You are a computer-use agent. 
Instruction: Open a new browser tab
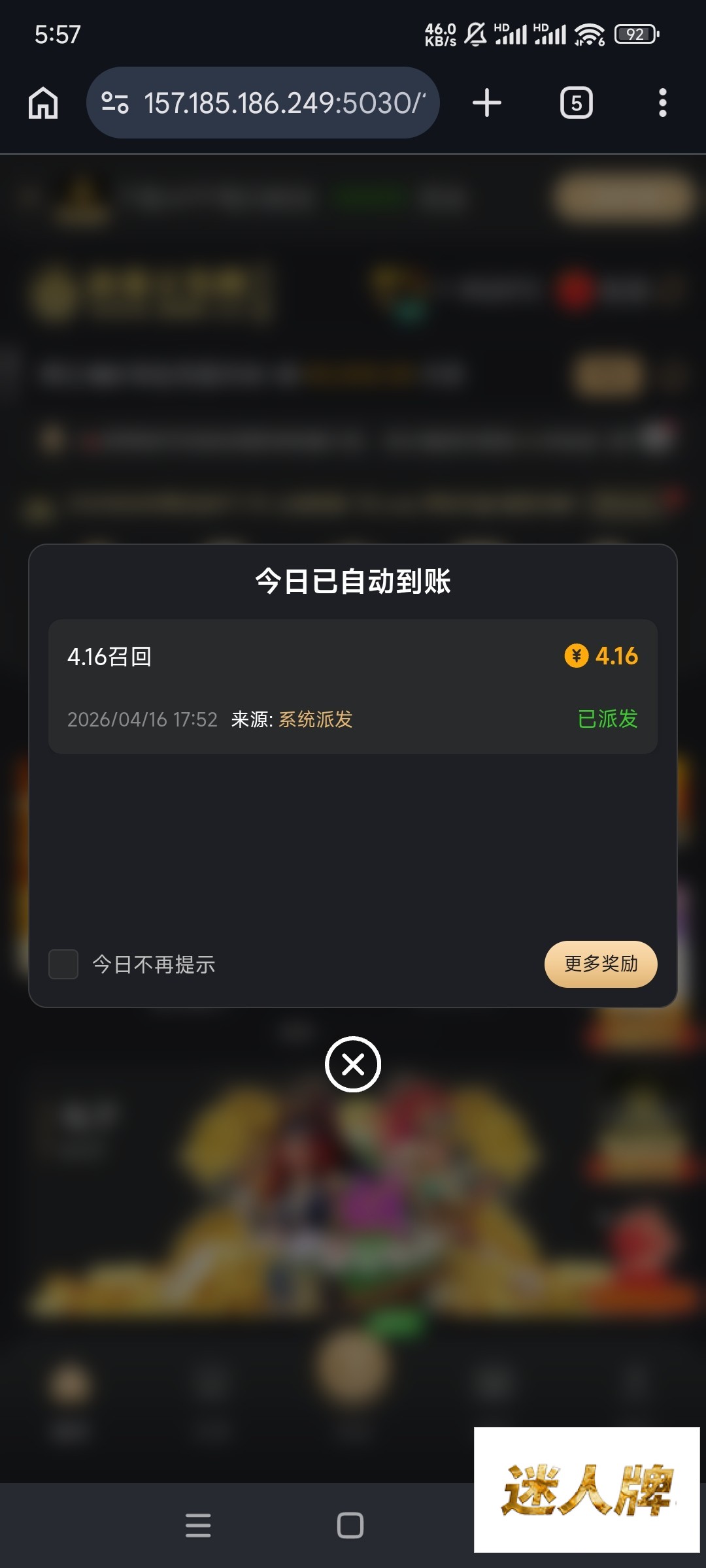(487, 103)
